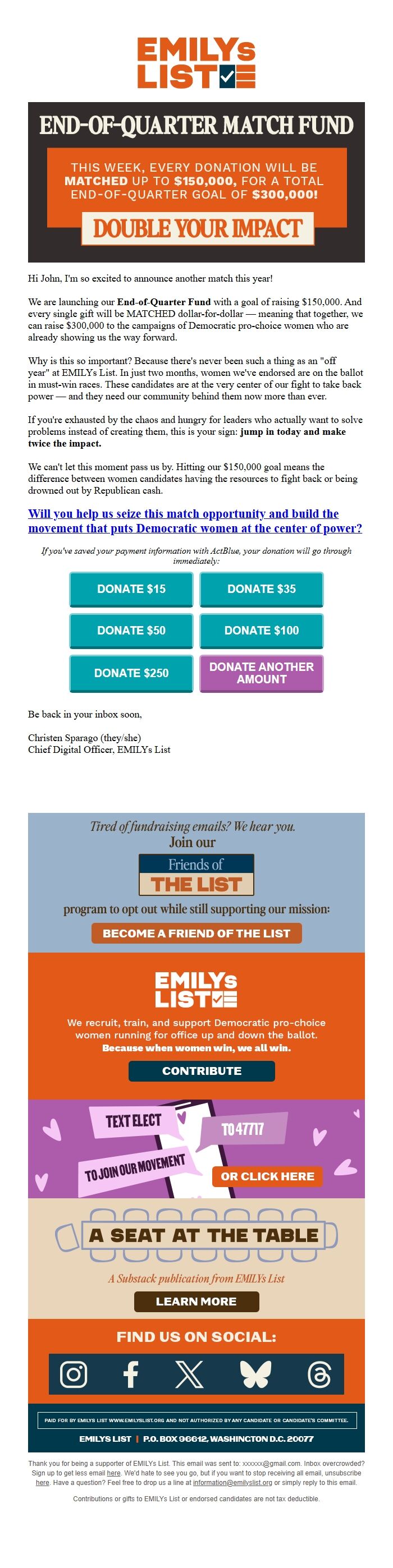Image resolution: width=393 pixels, height=1568 pixels.
Task: Tap the Double Your Impact banner button
Action: 198,228
